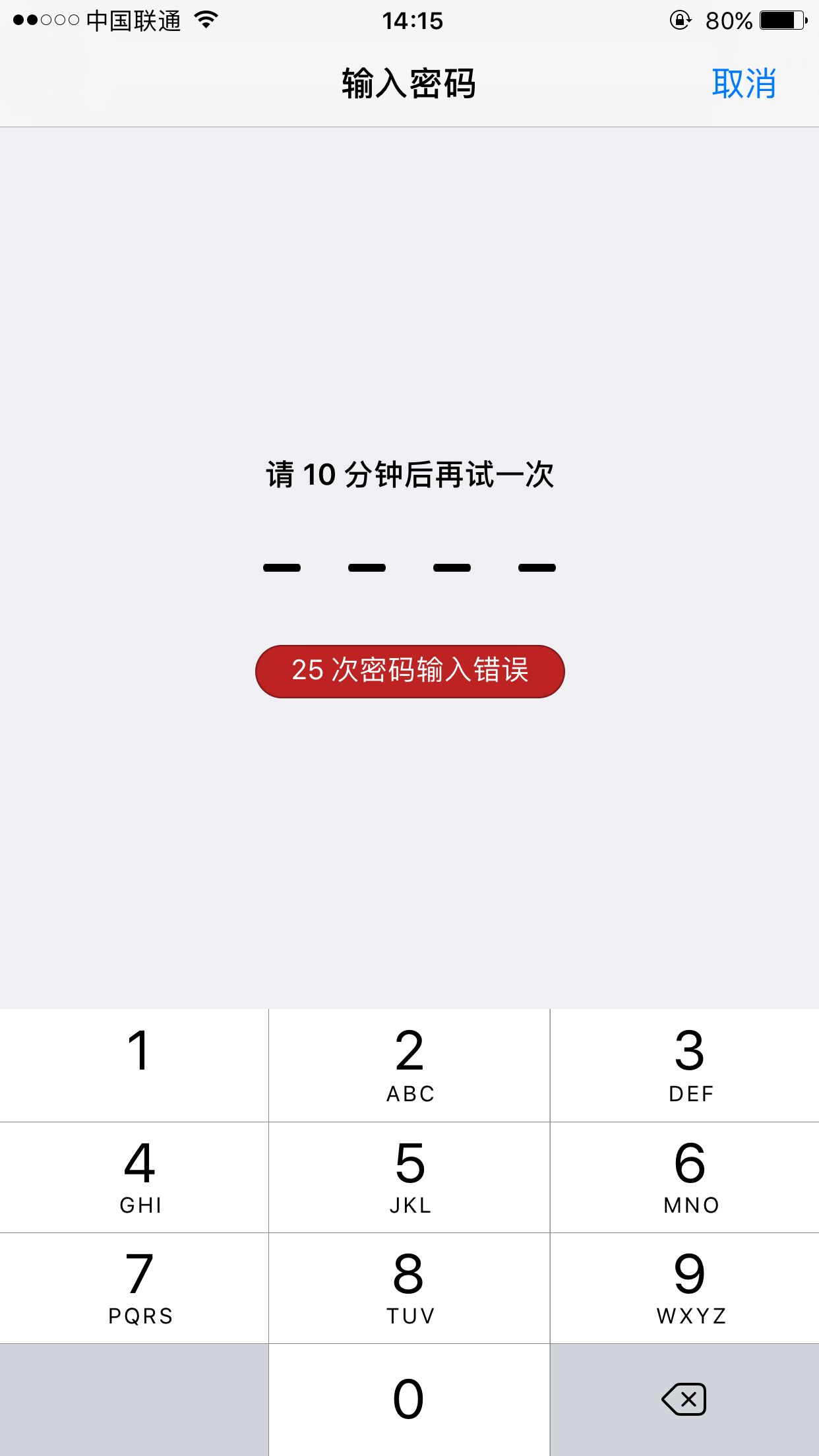
Task: Enter digit 9 on the keypad
Action: 686,1288
